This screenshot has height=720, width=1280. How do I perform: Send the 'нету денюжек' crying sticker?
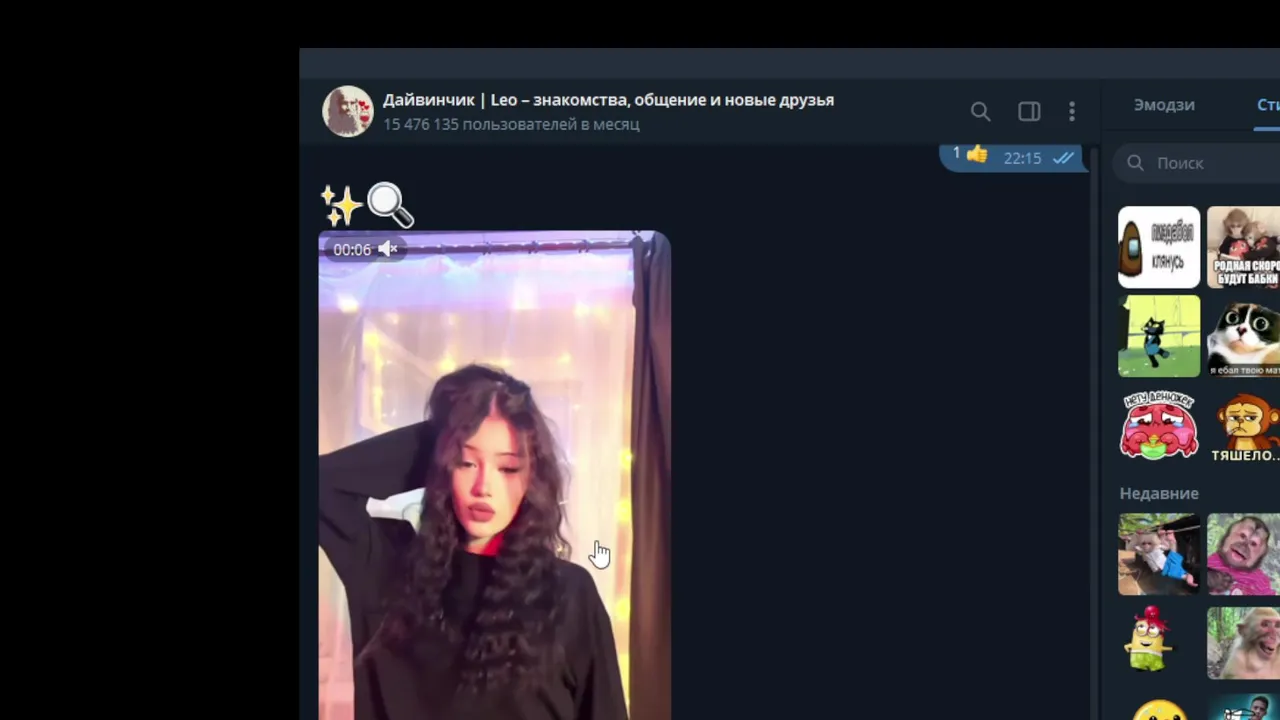[x=1158, y=426]
